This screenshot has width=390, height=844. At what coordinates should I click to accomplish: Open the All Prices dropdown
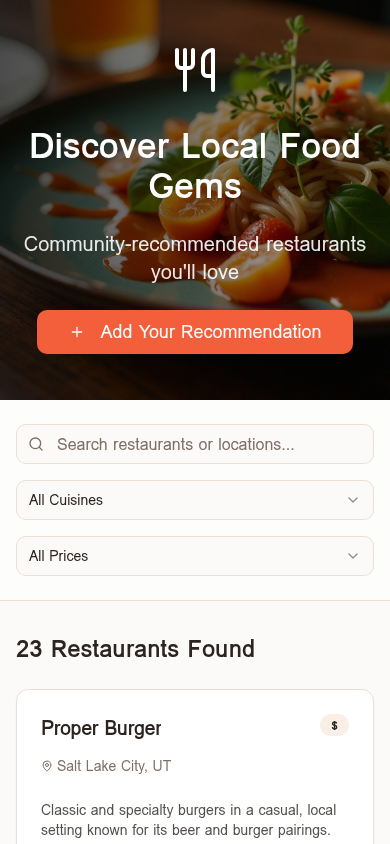pyautogui.click(x=195, y=556)
